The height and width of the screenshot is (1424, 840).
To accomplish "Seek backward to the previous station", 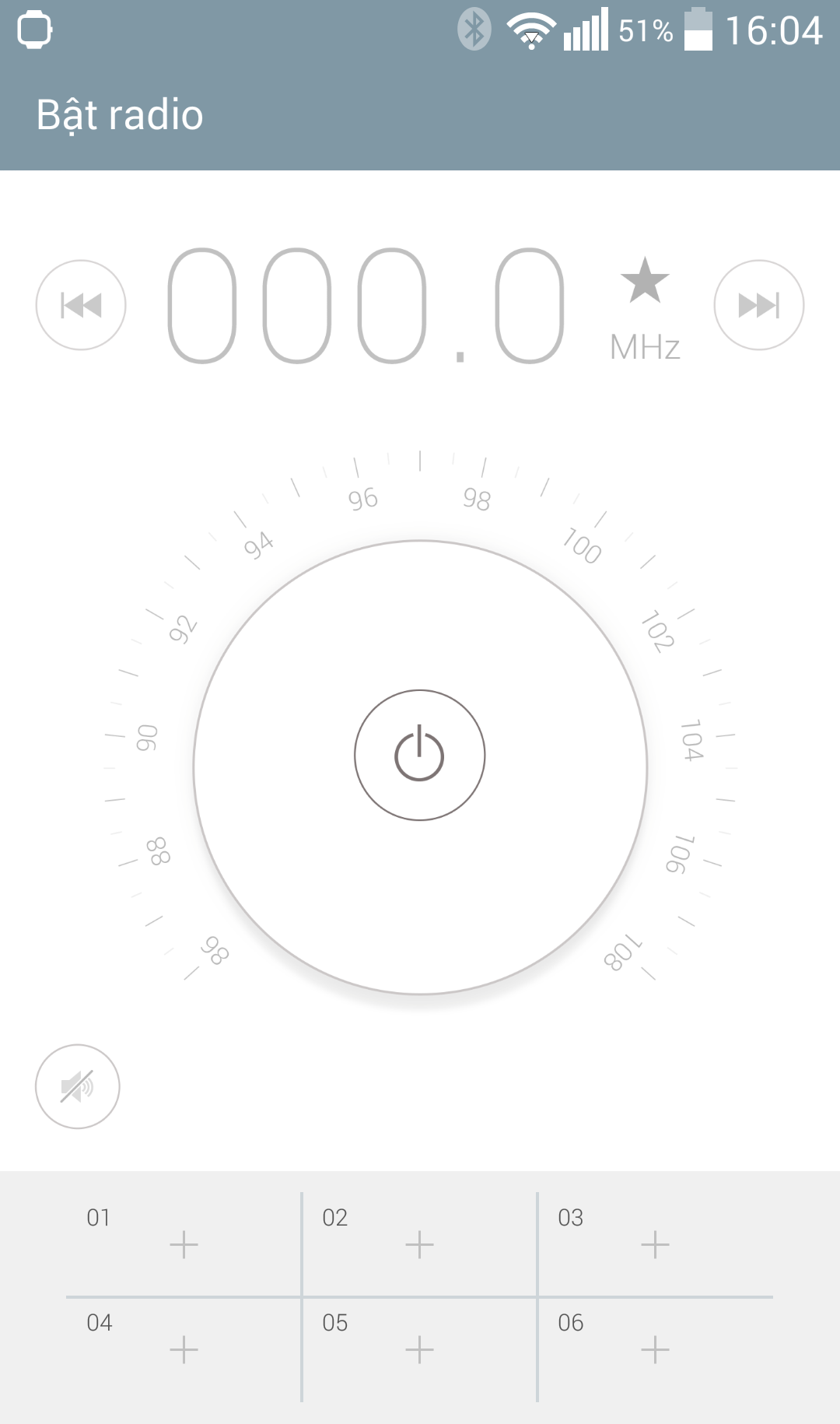I will (80, 305).
